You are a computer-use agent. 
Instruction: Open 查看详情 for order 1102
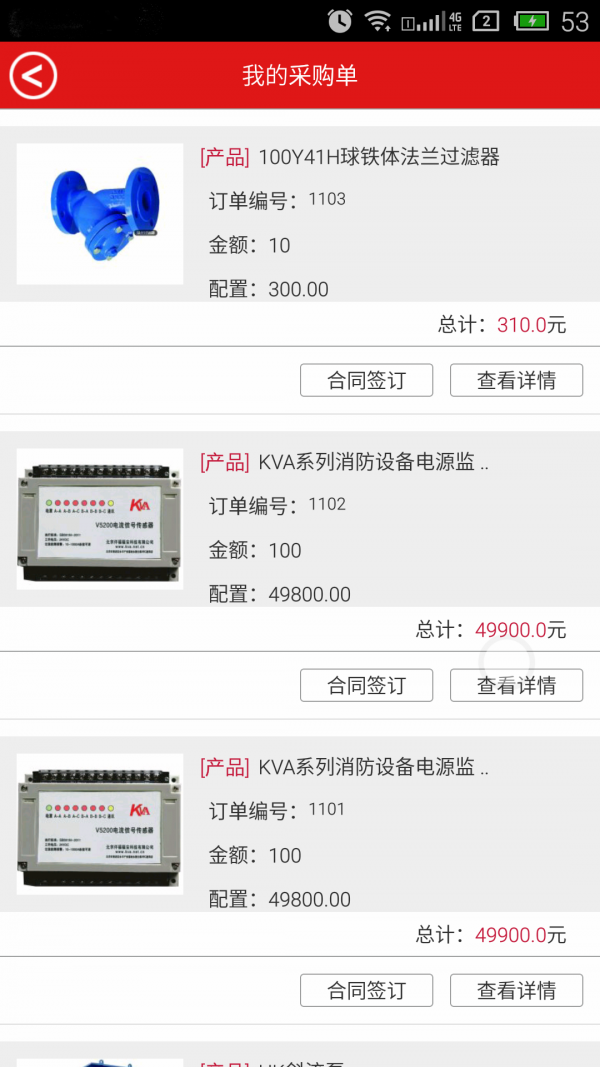[x=516, y=685]
